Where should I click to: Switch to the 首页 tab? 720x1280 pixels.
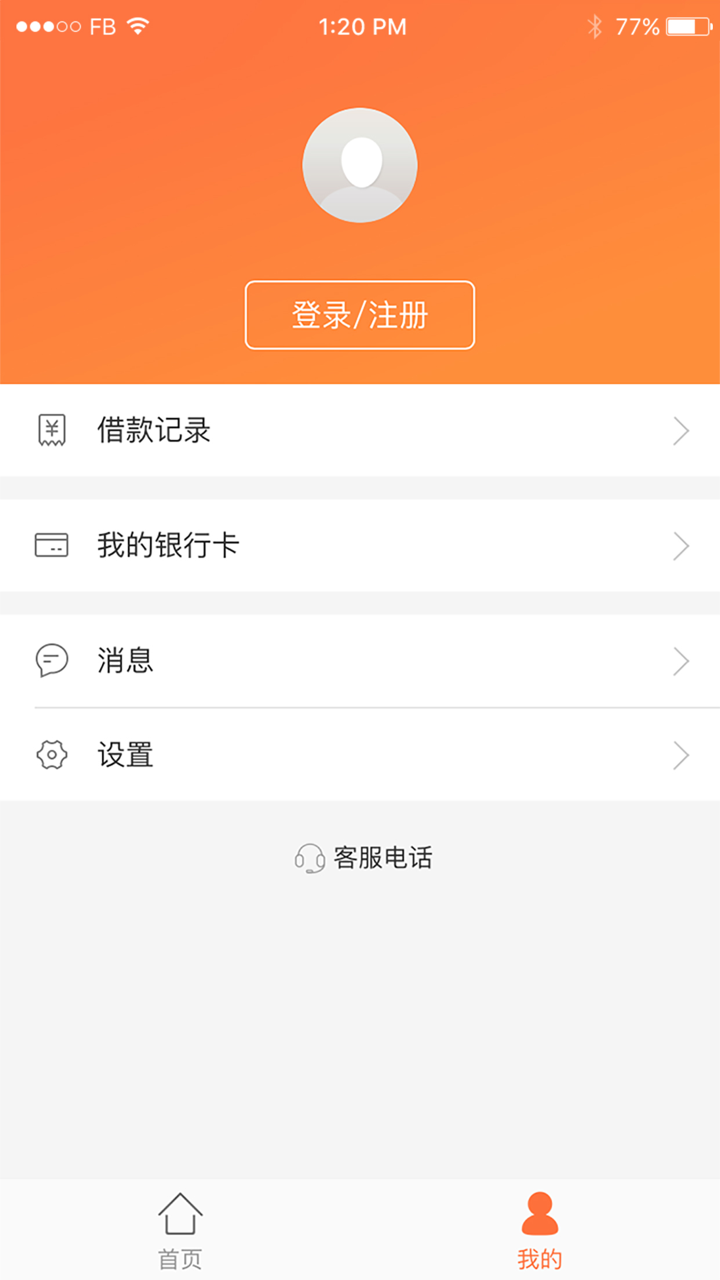[x=180, y=1228]
